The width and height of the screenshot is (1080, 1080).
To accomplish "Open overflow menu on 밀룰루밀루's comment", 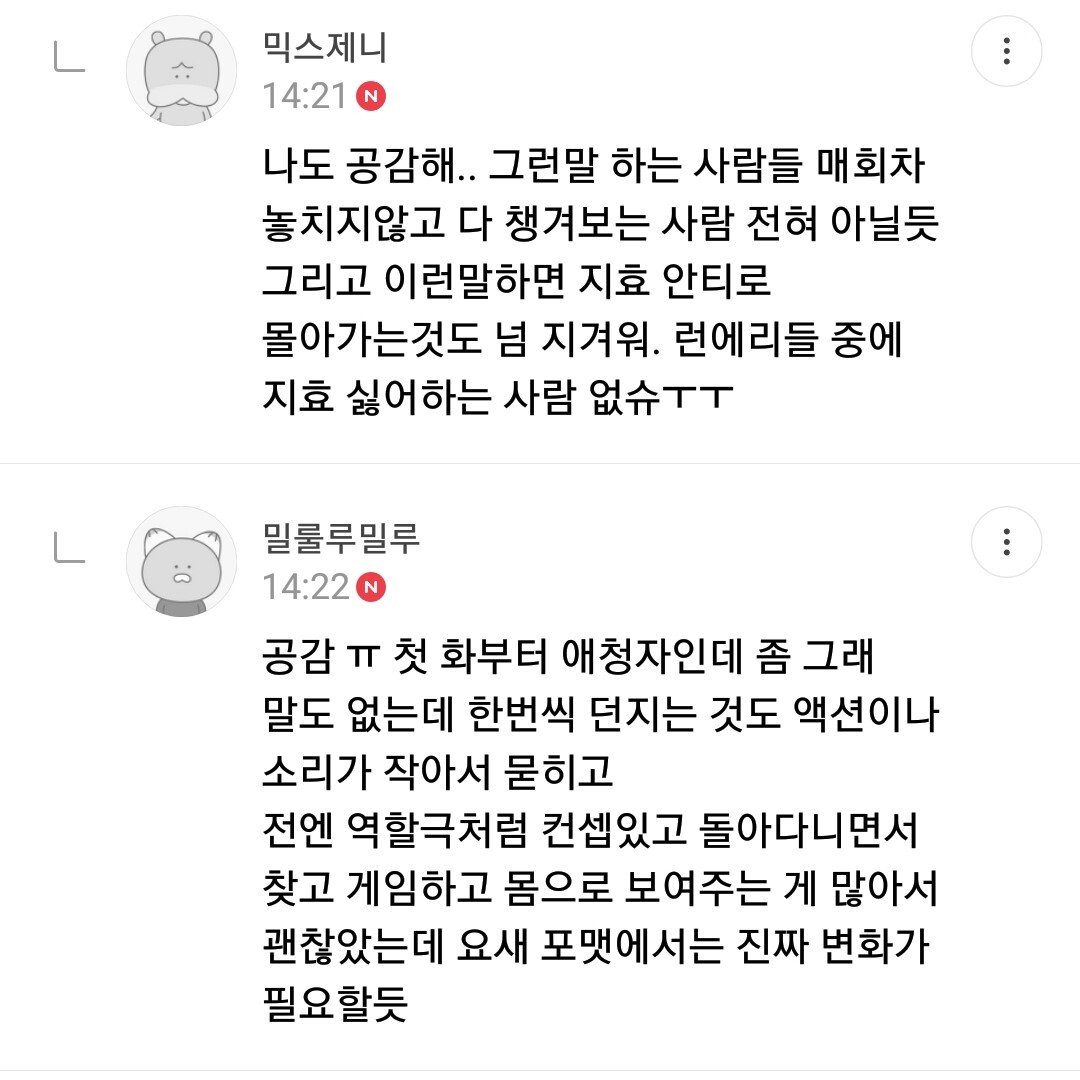I will coord(1007,542).
